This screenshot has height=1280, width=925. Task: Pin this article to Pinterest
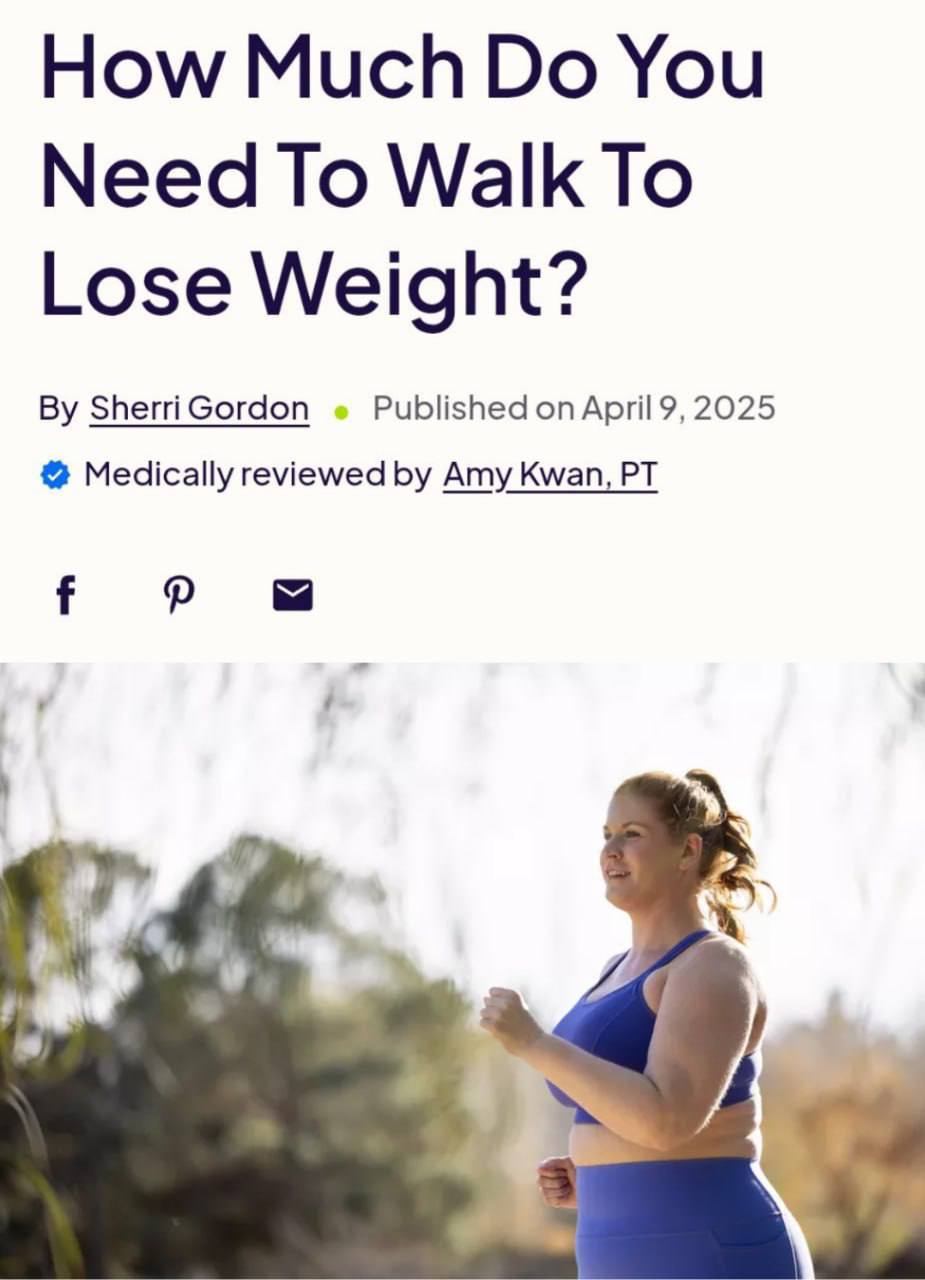[x=179, y=596]
